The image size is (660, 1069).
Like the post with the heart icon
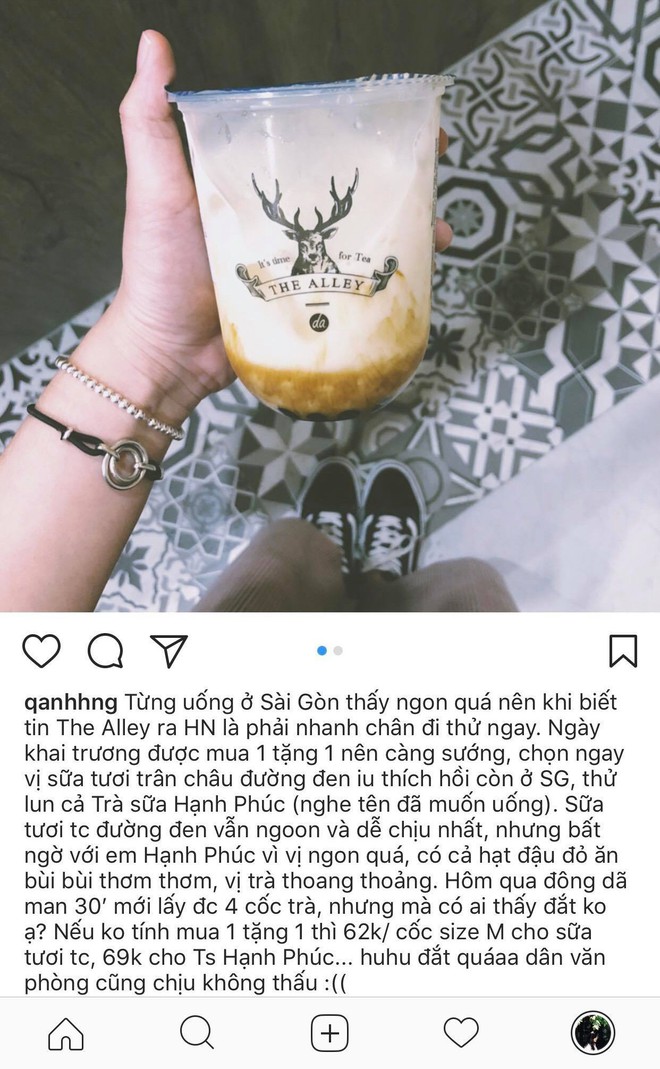41,650
